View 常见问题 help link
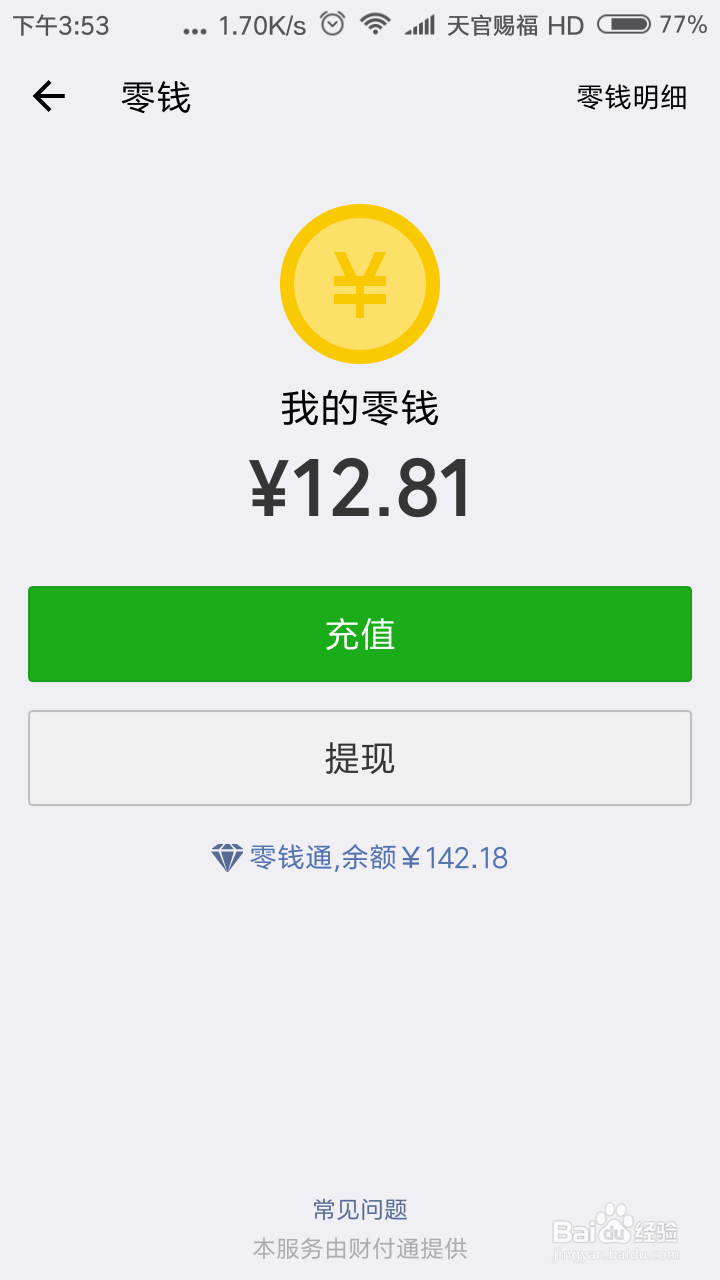Image resolution: width=720 pixels, height=1280 pixels. (360, 1209)
